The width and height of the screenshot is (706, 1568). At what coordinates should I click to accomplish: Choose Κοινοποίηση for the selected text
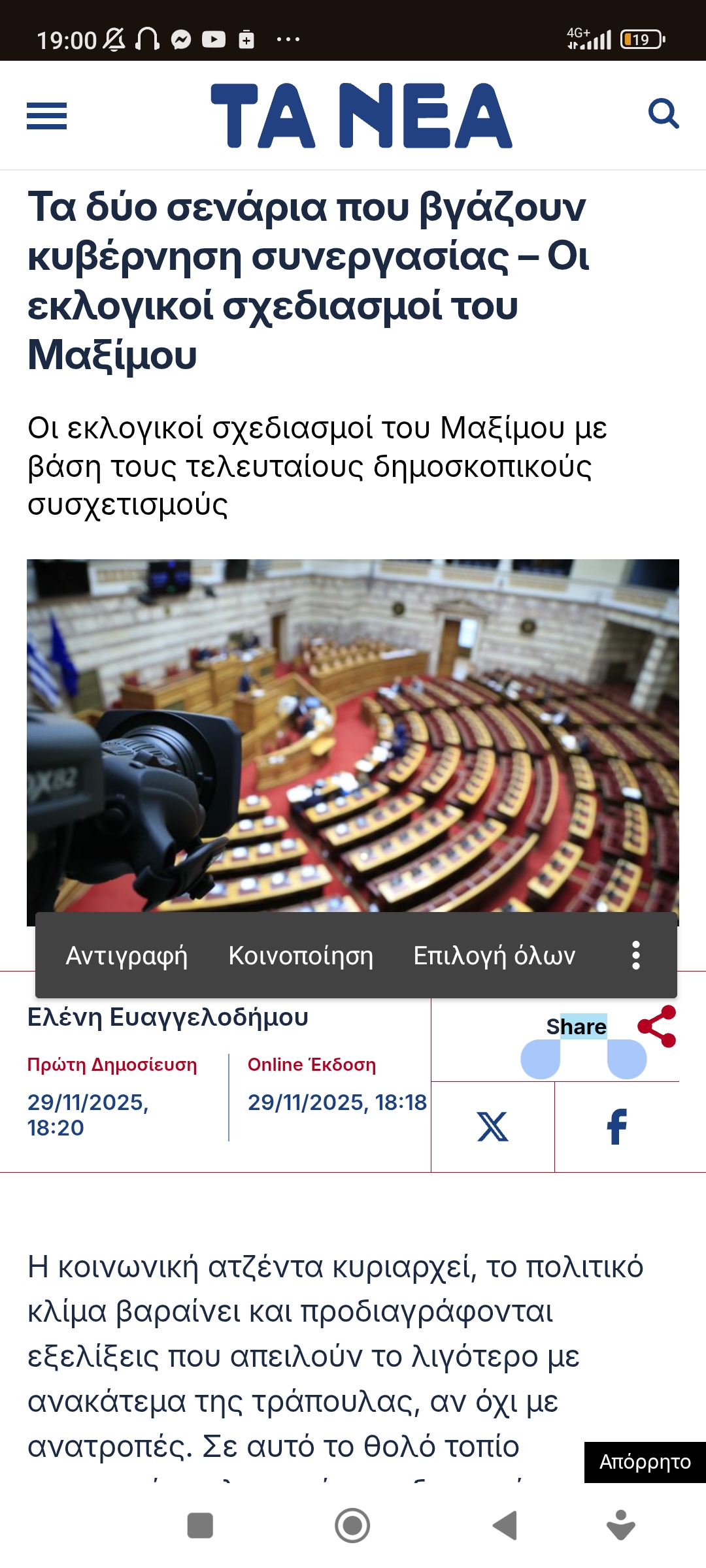click(301, 955)
